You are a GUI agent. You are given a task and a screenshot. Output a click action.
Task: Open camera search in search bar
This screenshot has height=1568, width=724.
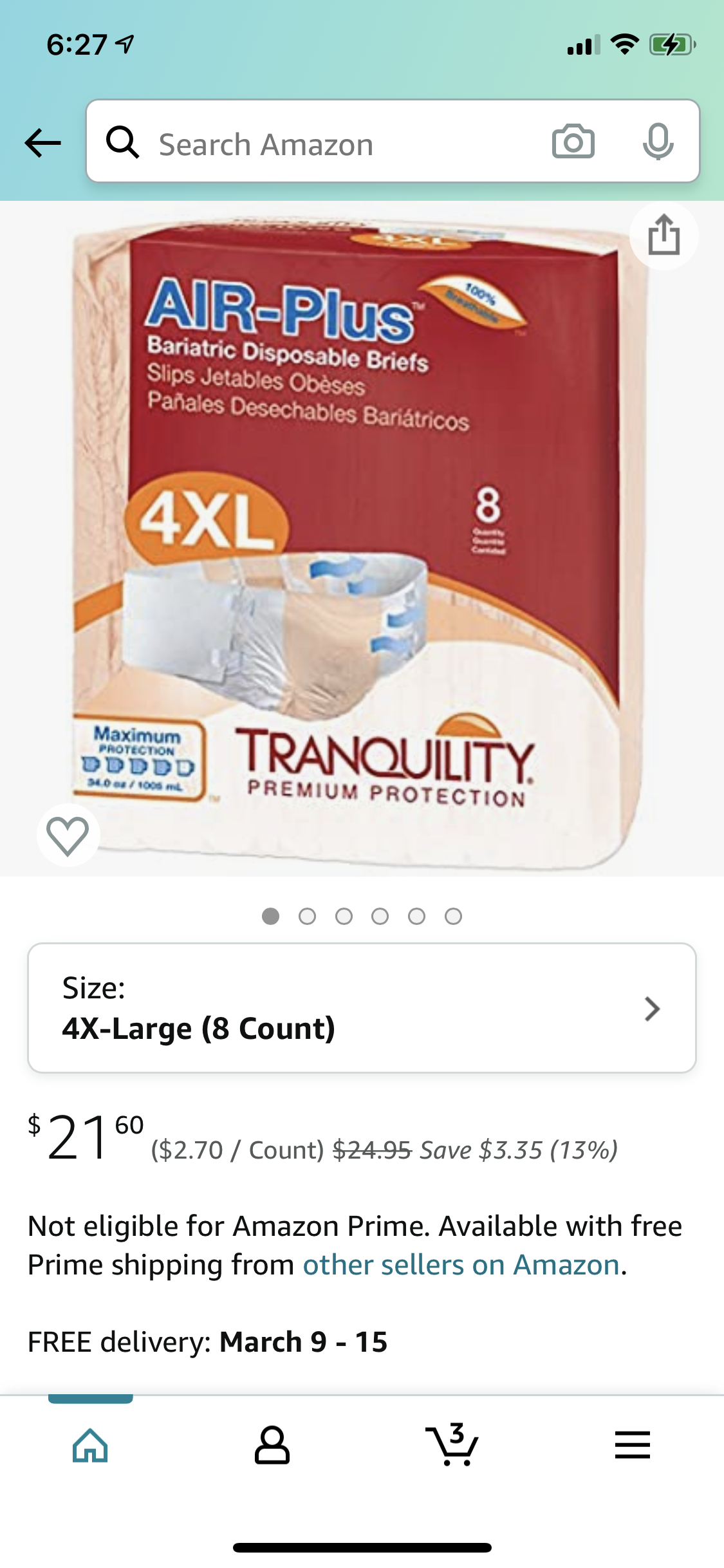(573, 142)
